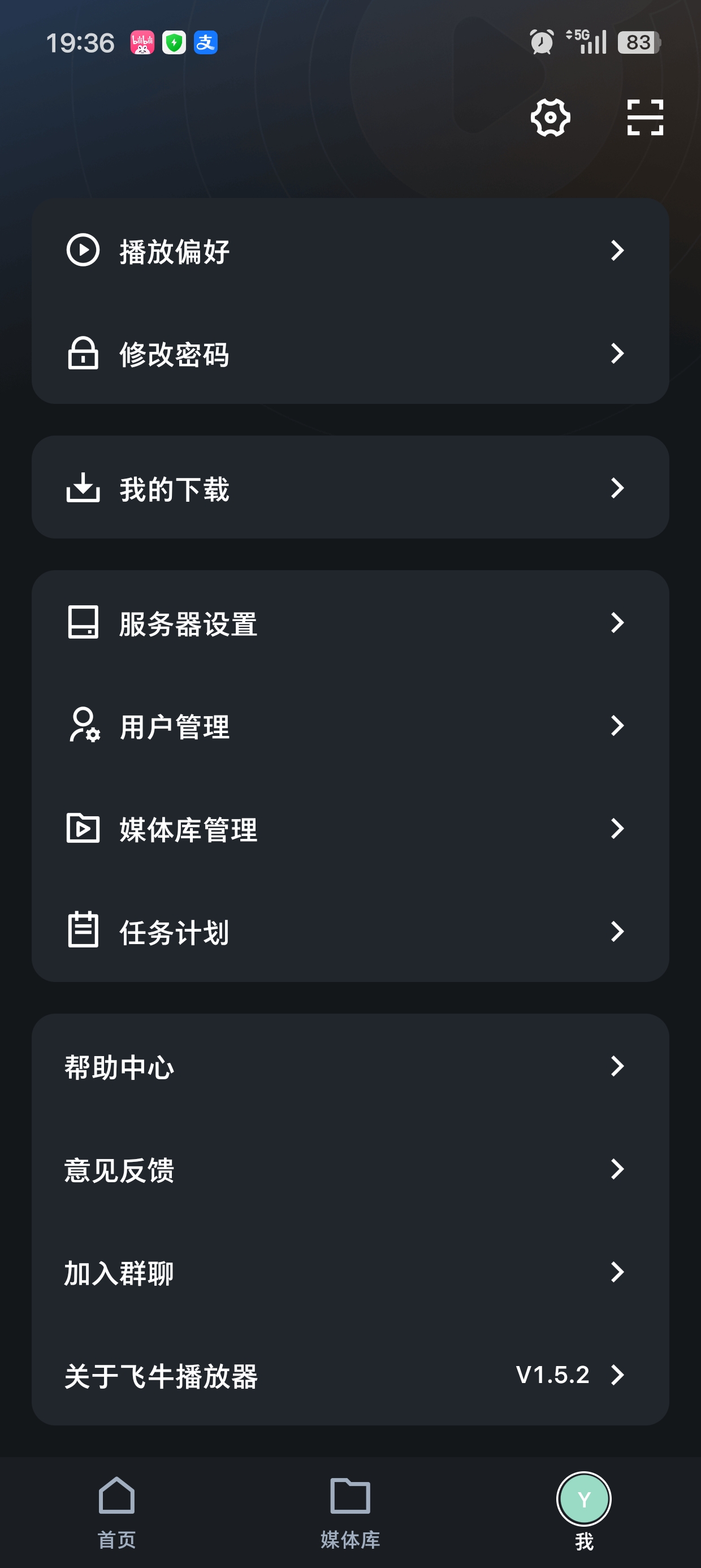Open 我的下载 downloads
This screenshot has height=1568, width=701.
tap(350, 488)
